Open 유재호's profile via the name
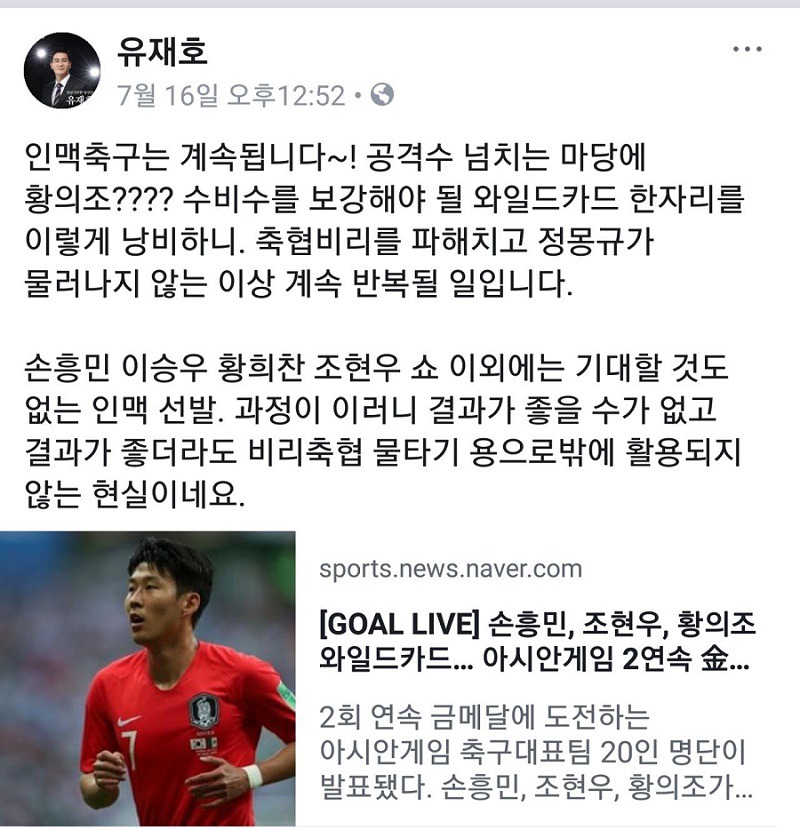 [x=161, y=50]
